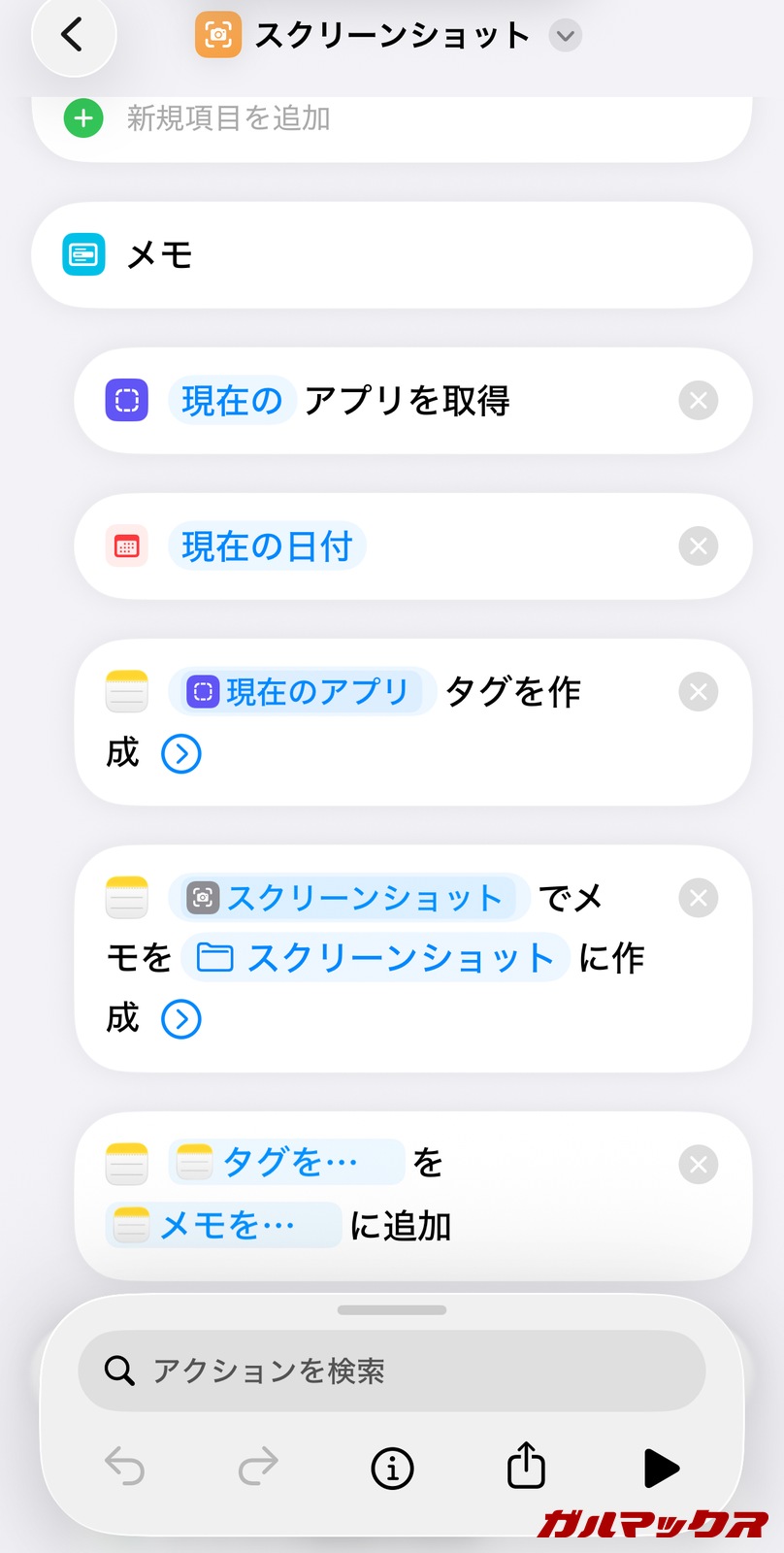
Task: Edit the タグを… variable token
Action: pos(286,1162)
